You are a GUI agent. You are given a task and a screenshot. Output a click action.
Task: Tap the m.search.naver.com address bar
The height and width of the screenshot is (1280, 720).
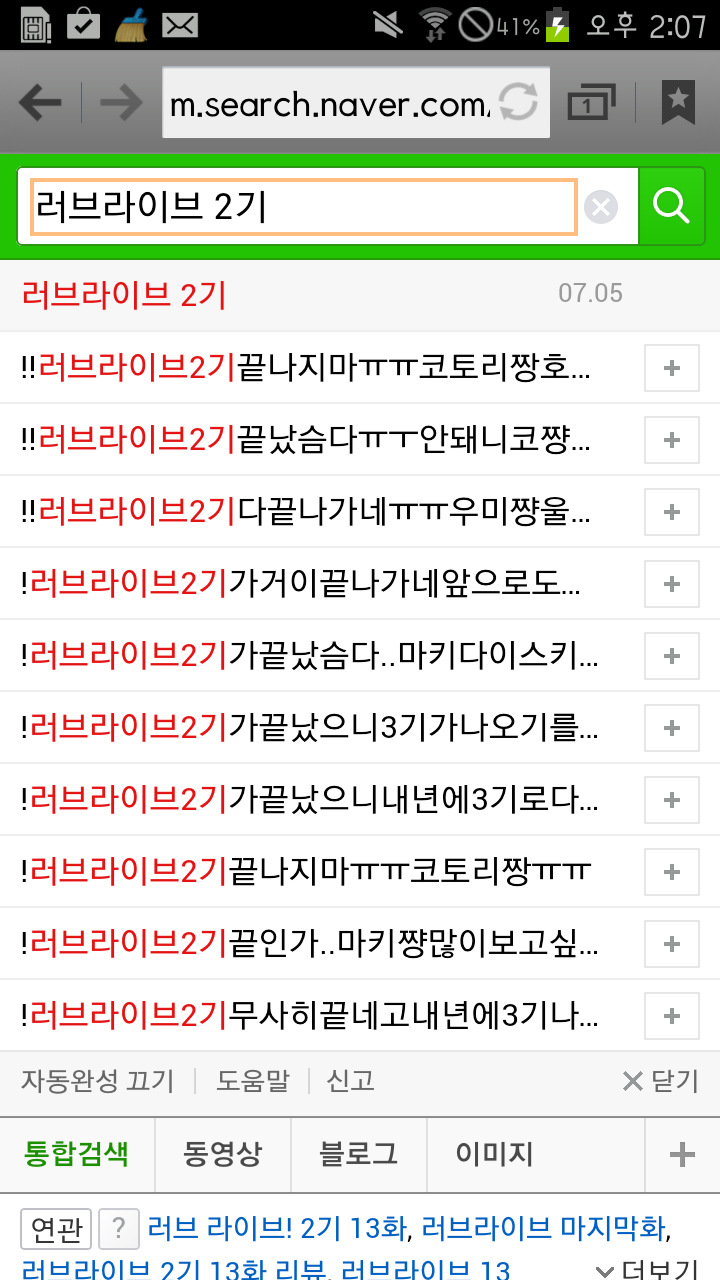pos(355,102)
